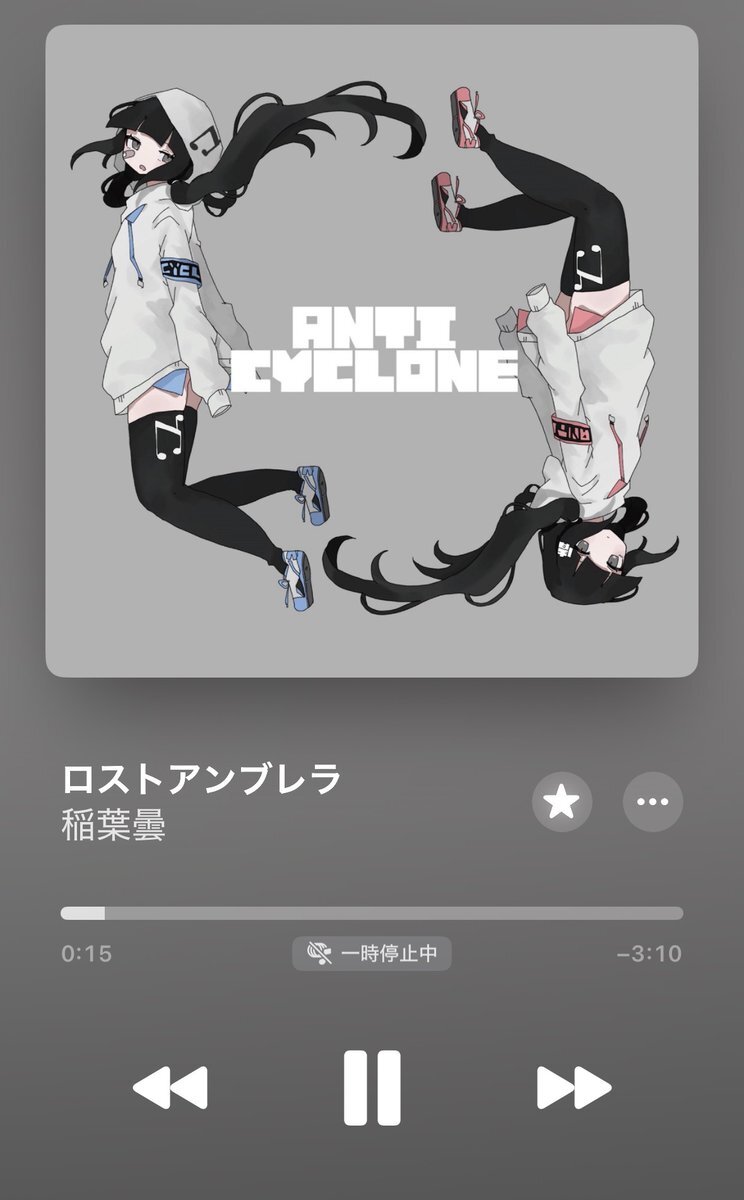This screenshot has width=744, height=1200.
Task: Favorite this song with the star
Action: pyautogui.click(x=562, y=801)
